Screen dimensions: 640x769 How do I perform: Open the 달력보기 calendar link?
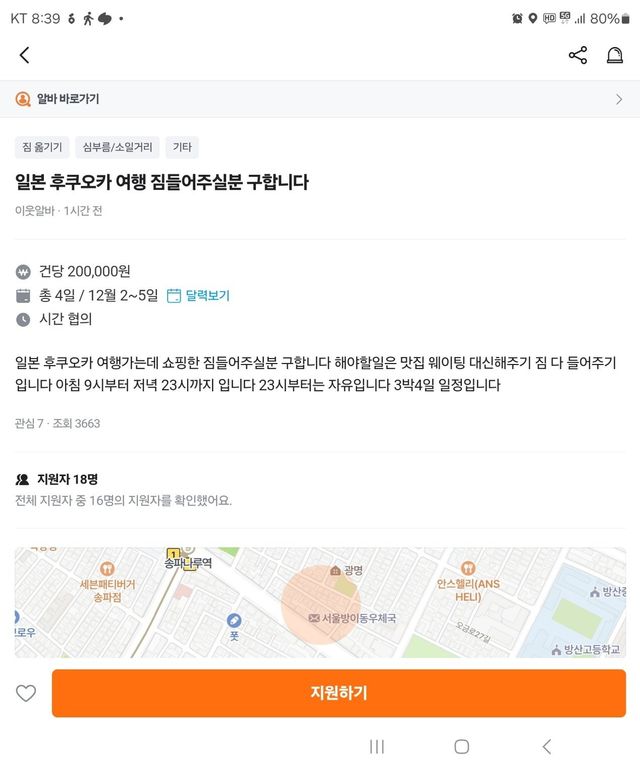coord(198,295)
